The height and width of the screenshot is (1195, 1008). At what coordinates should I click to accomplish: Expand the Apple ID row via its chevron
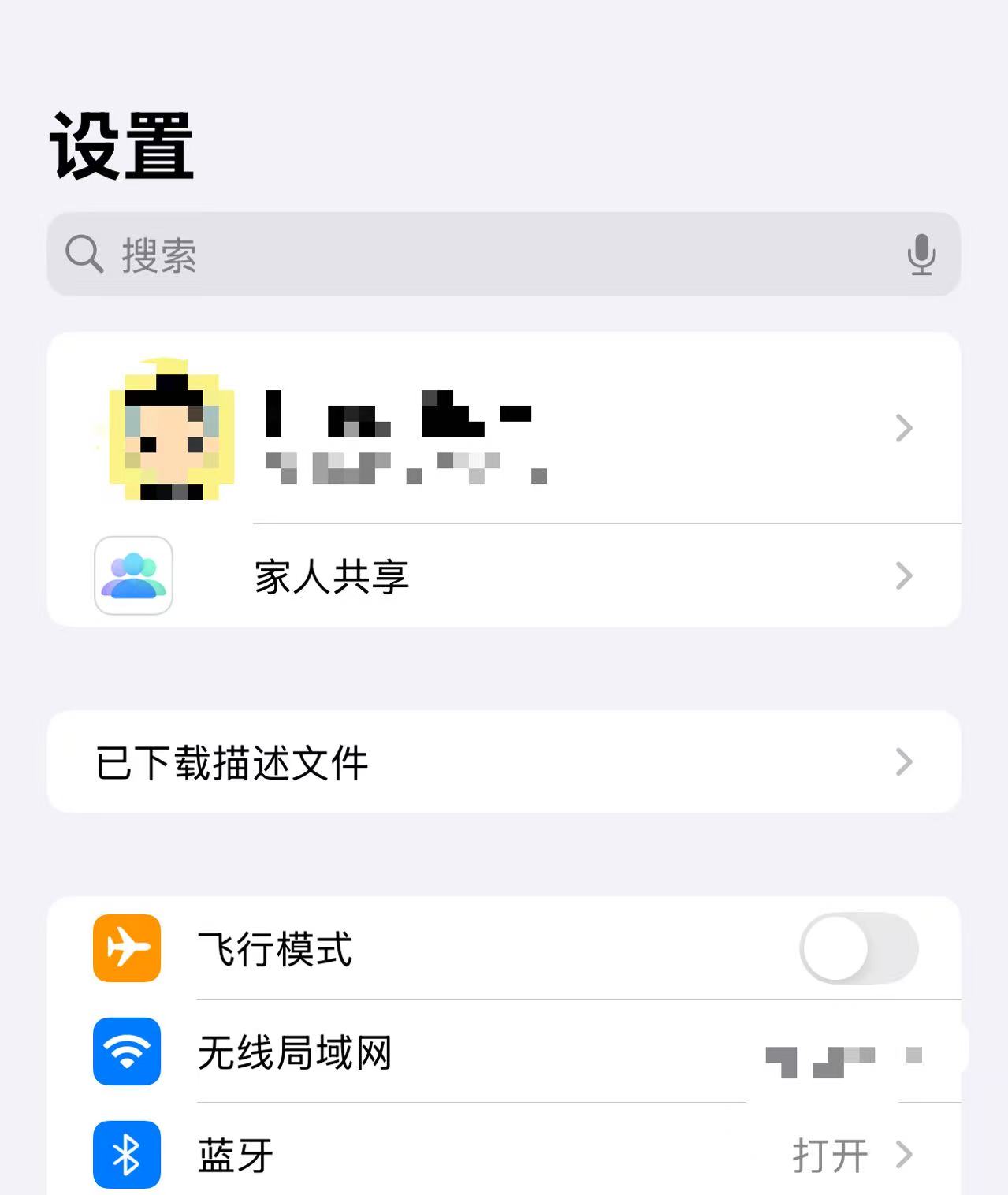pyautogui.click(x=903, y=428)
